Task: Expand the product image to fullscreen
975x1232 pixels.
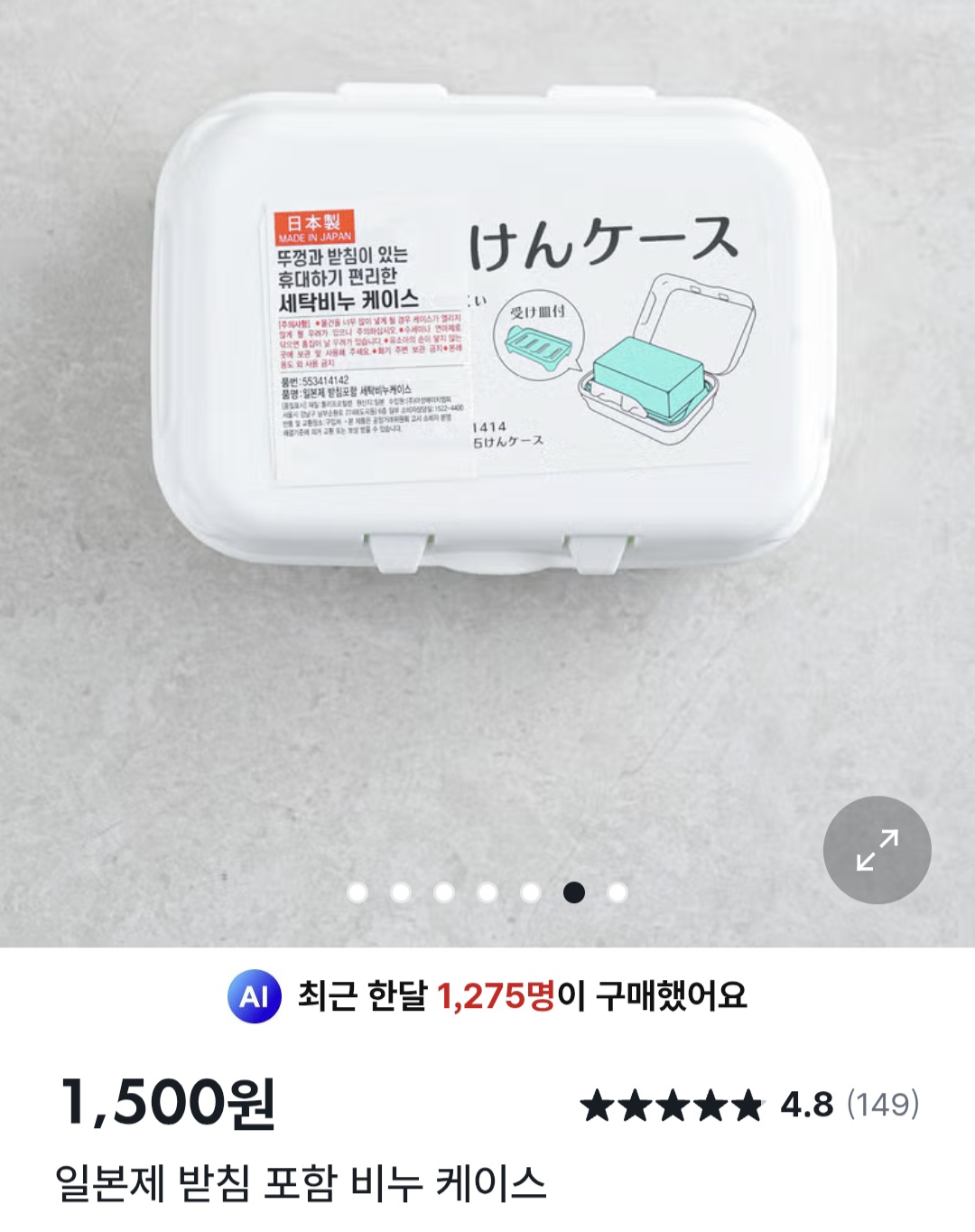Action: (877, 850)
